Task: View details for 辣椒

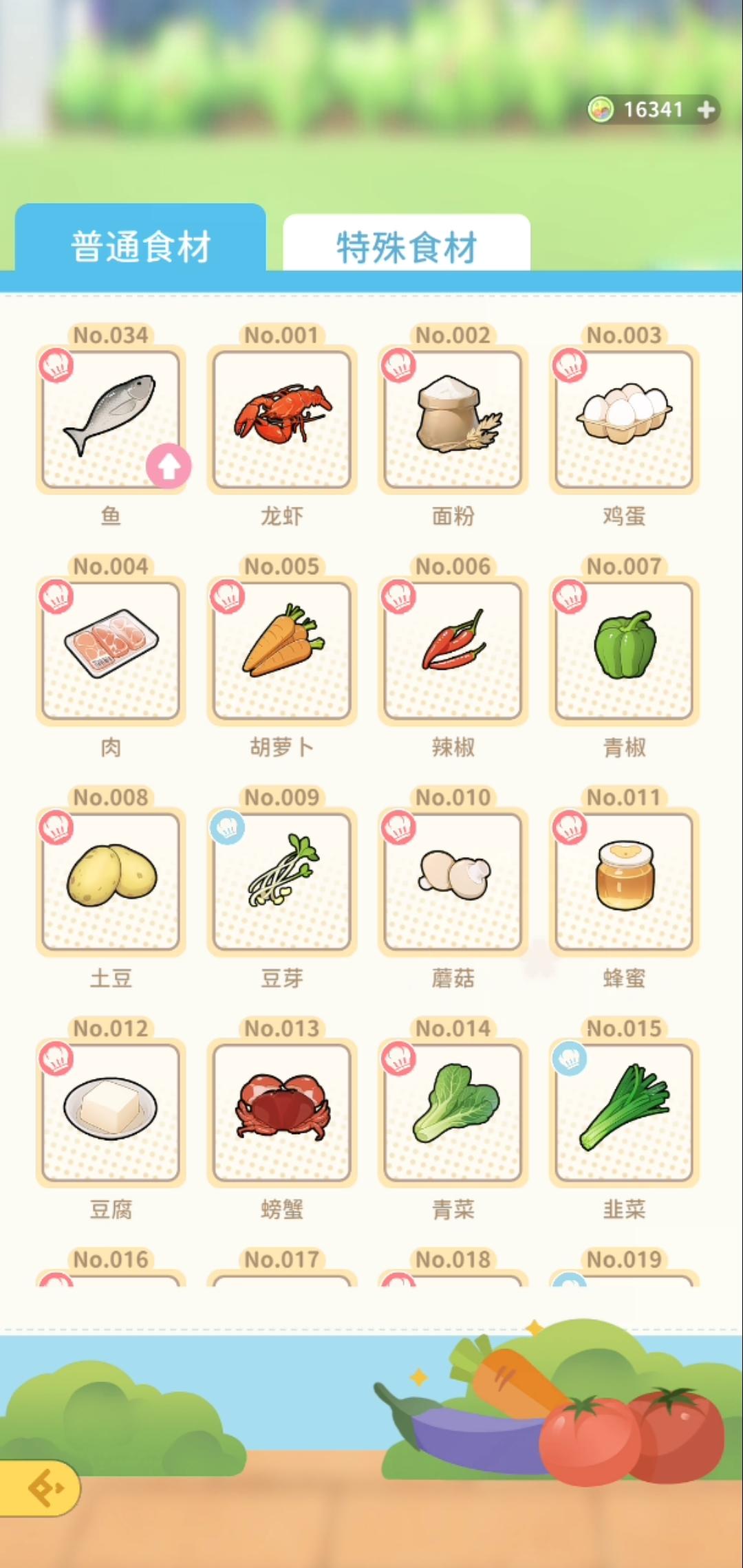Action: 453,650
